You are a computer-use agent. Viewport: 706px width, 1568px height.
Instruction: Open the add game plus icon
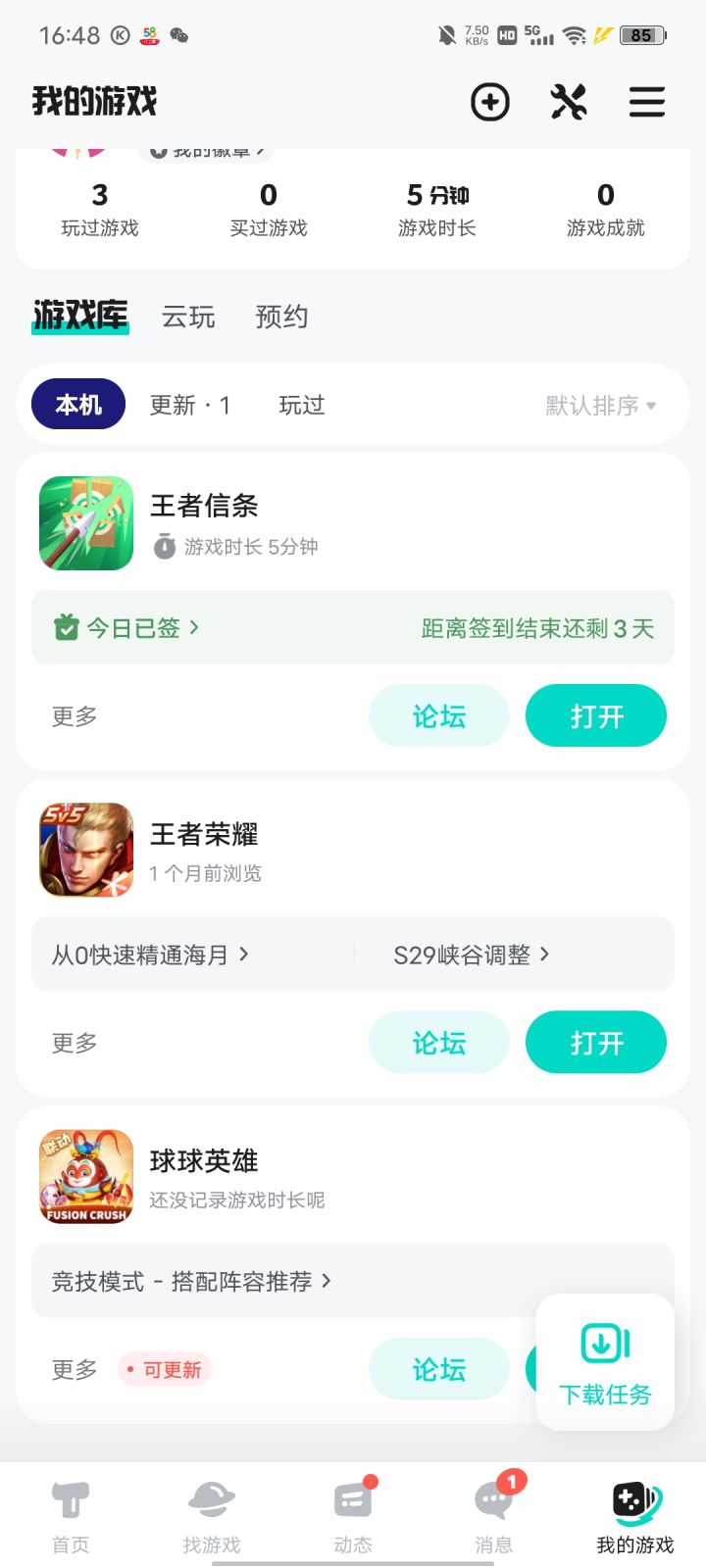pyautogui.click(x=490, y=102)
